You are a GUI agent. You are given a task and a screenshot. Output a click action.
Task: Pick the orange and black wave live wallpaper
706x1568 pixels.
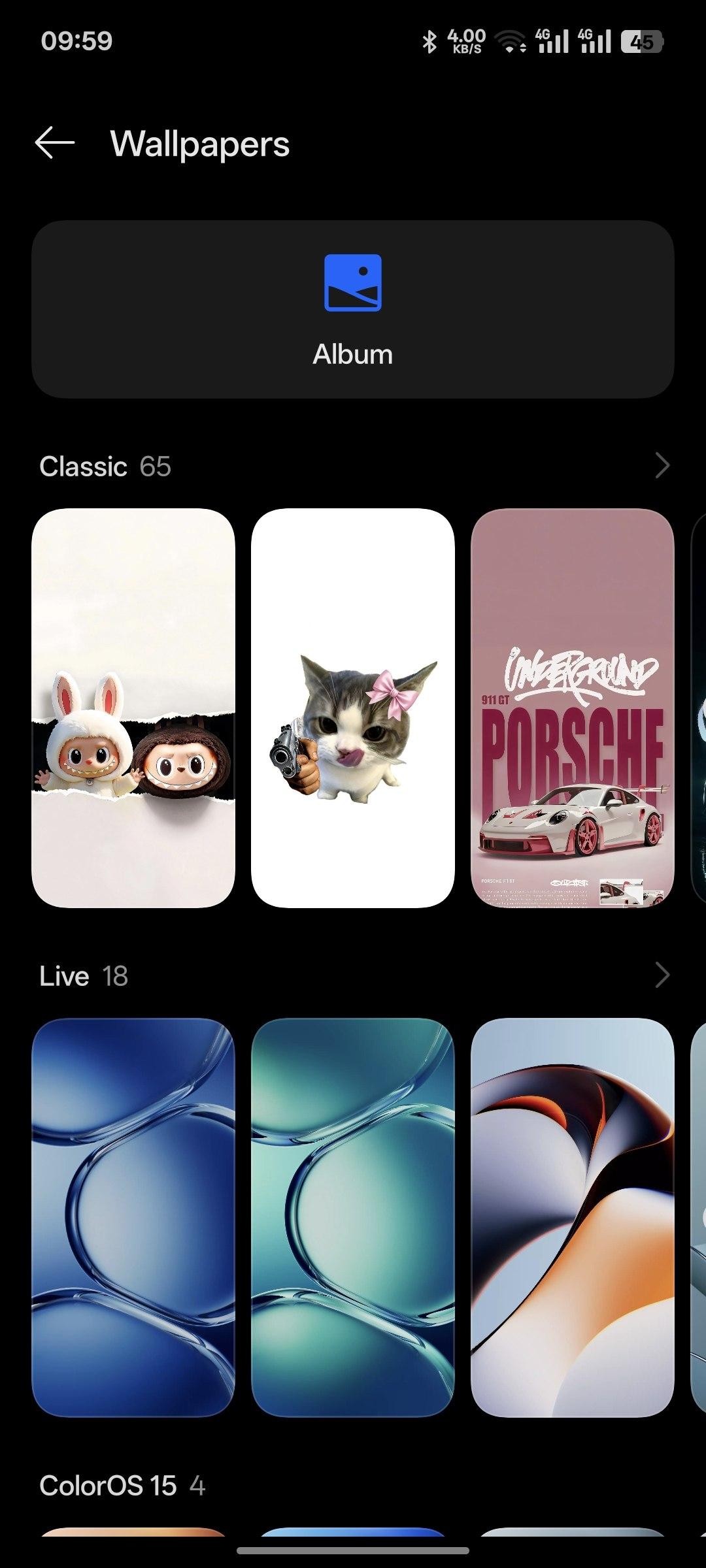[573, 1218]
